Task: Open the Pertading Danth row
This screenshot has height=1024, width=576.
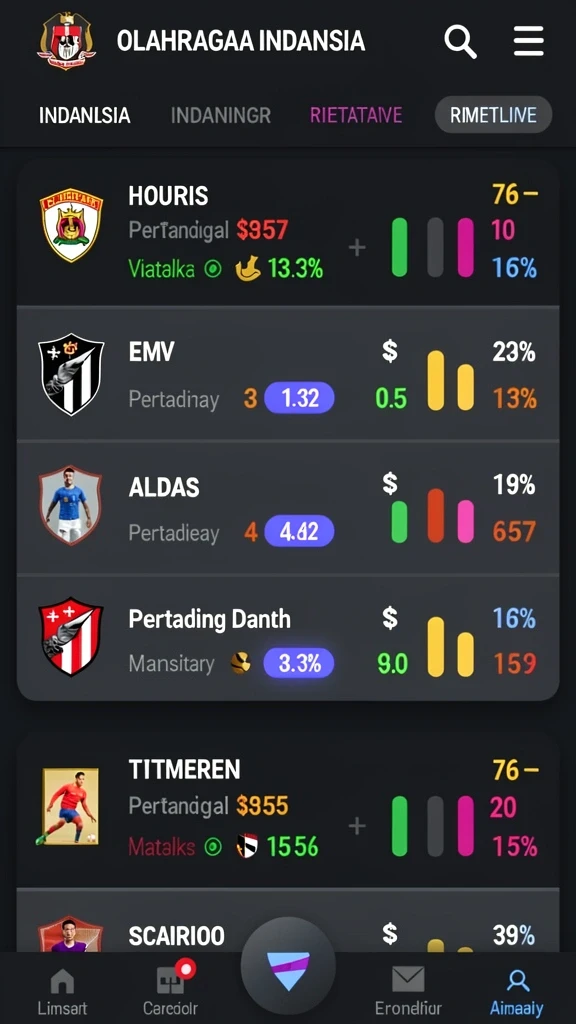Action: coord(288,638)
